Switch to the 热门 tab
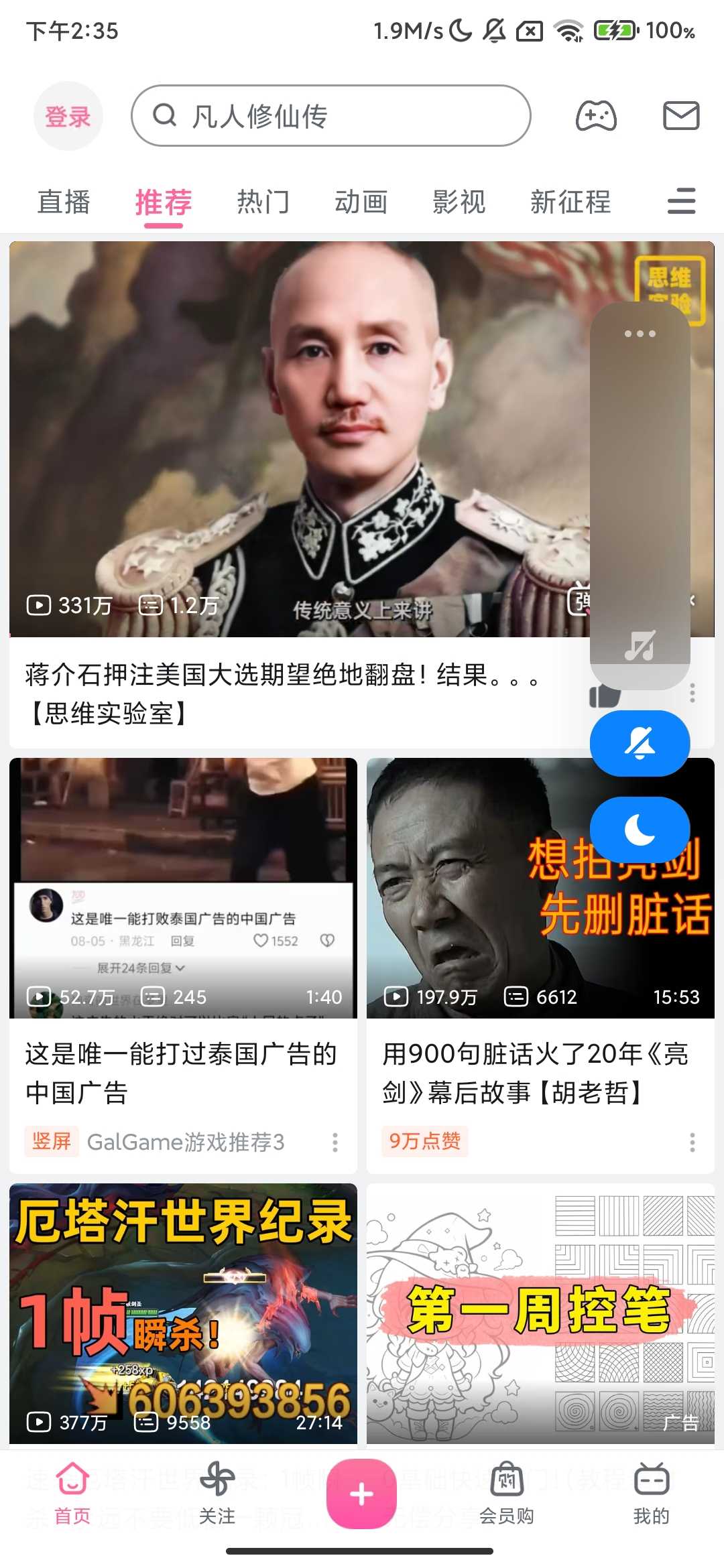The image size is (724, 1568). pos(262,202)
